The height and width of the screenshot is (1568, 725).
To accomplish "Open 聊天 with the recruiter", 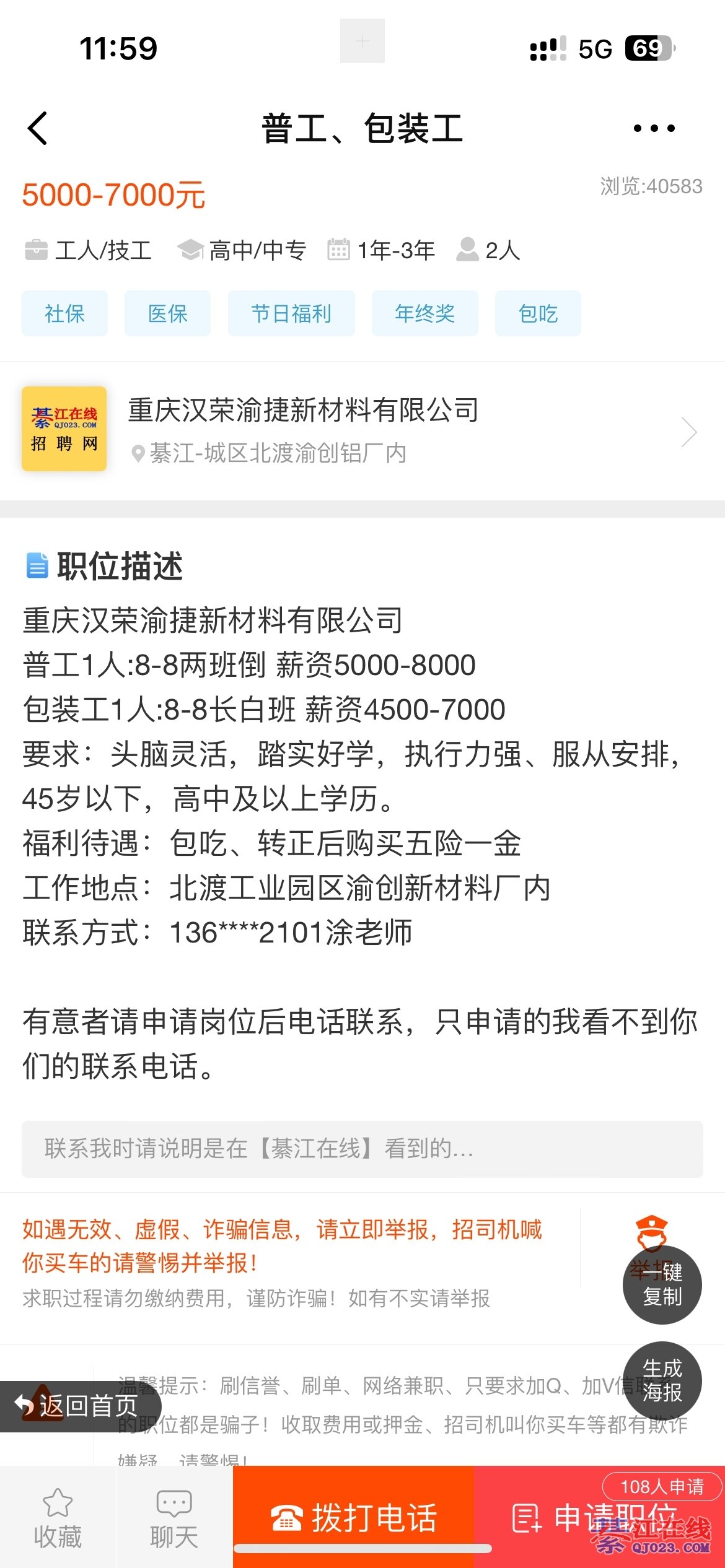I will coord(174,1518).
